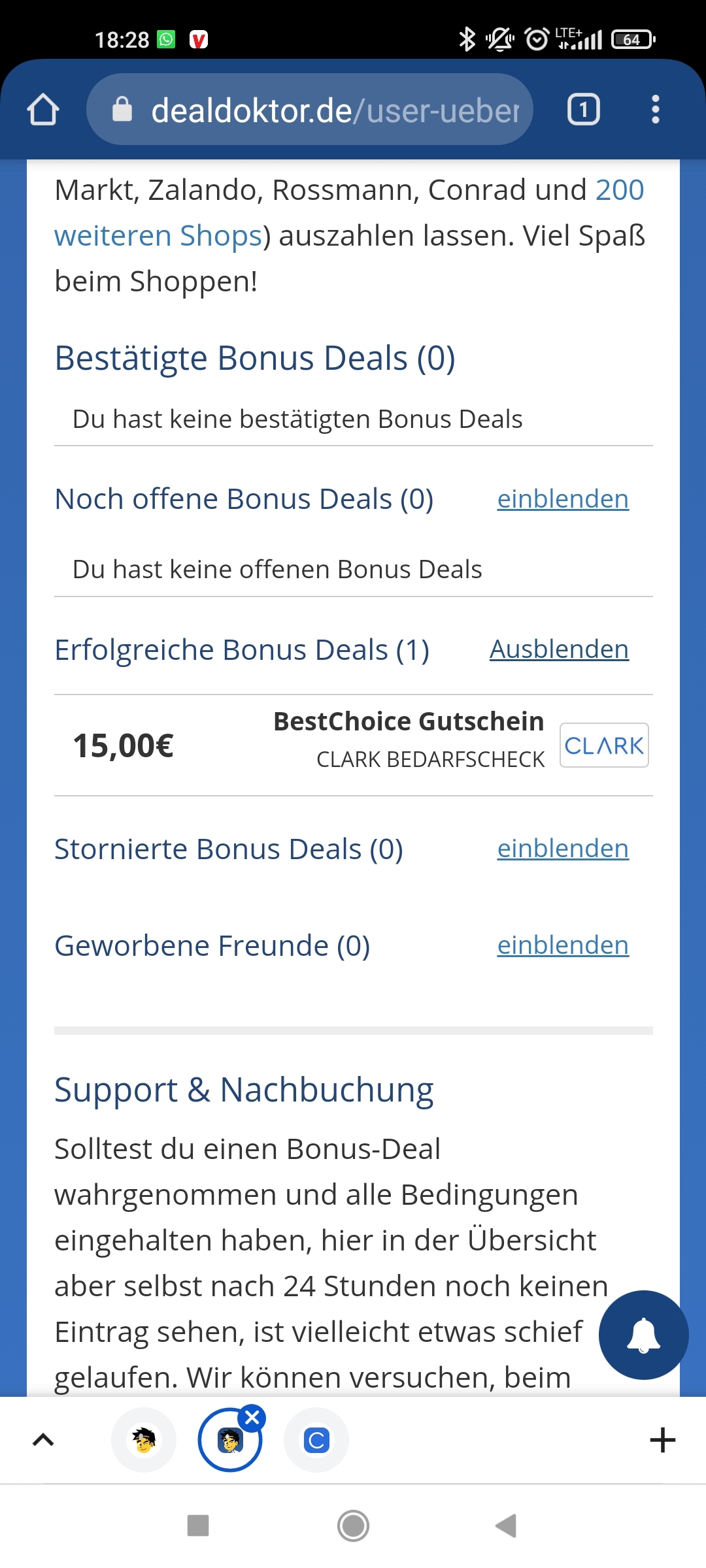Go back with the system back button

coord(506,1526)
